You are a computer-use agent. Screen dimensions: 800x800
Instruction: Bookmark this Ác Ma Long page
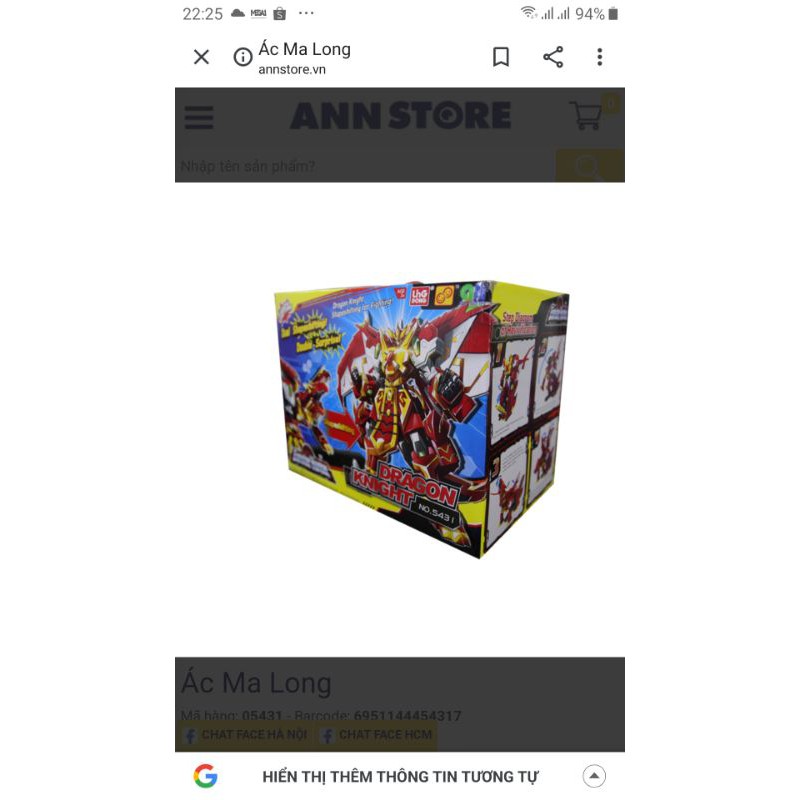[501, 57]
